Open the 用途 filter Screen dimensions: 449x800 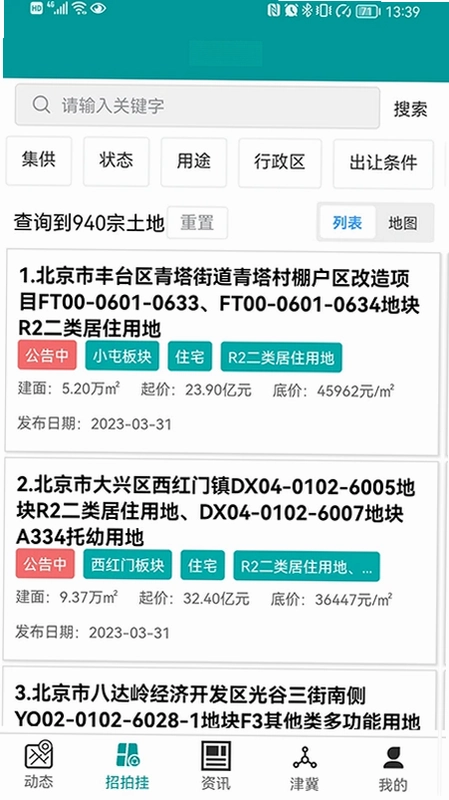tap(194, 162)
